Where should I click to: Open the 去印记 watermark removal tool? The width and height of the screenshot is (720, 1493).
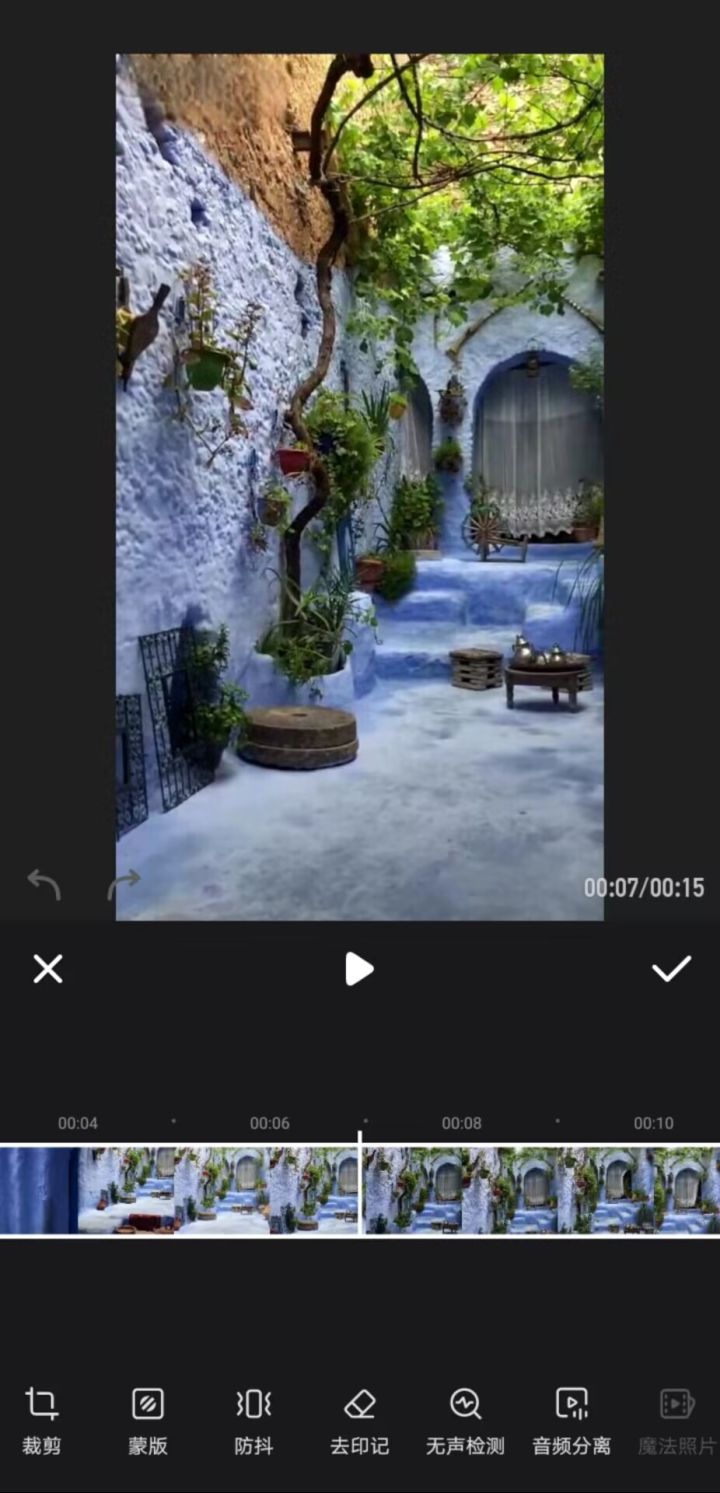tap(359, 1420)
